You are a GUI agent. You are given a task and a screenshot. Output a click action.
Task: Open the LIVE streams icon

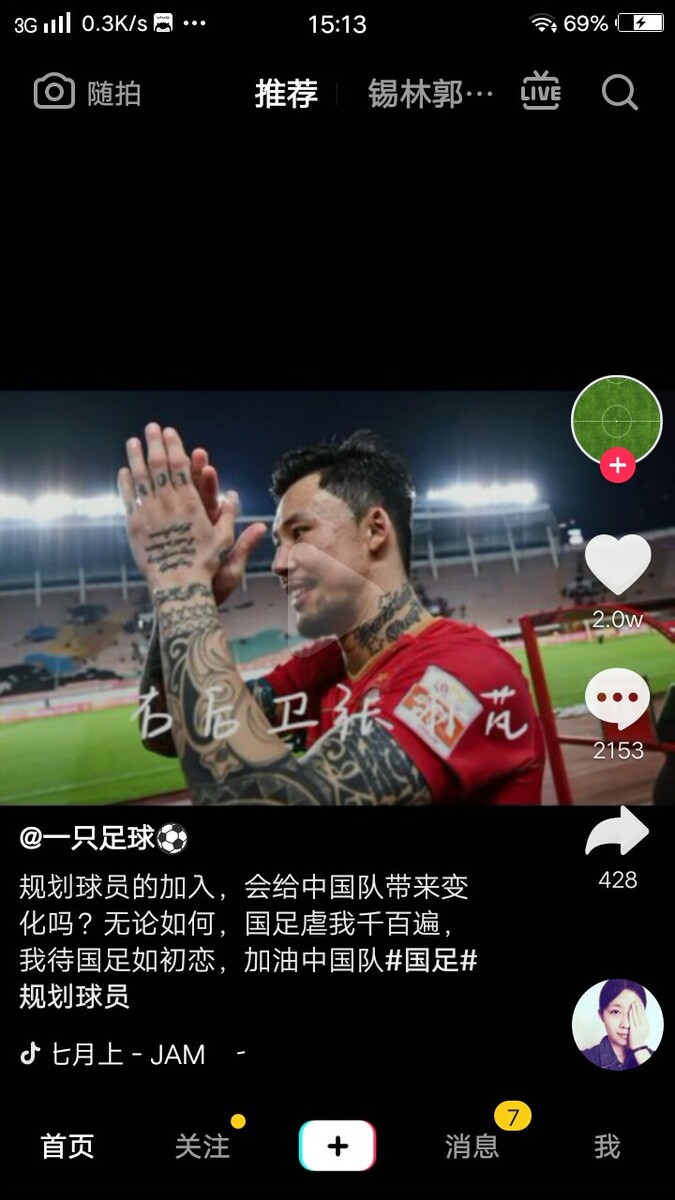coord(541,92)
